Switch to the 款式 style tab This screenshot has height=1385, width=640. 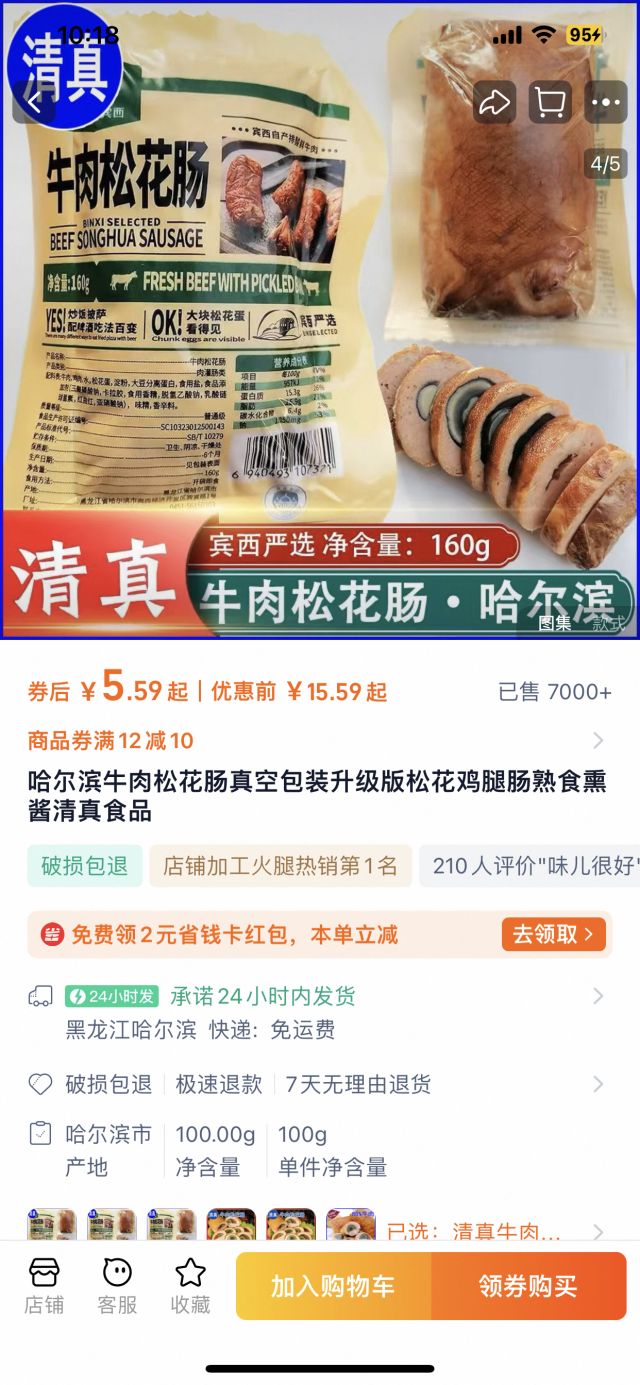[608, 622]
